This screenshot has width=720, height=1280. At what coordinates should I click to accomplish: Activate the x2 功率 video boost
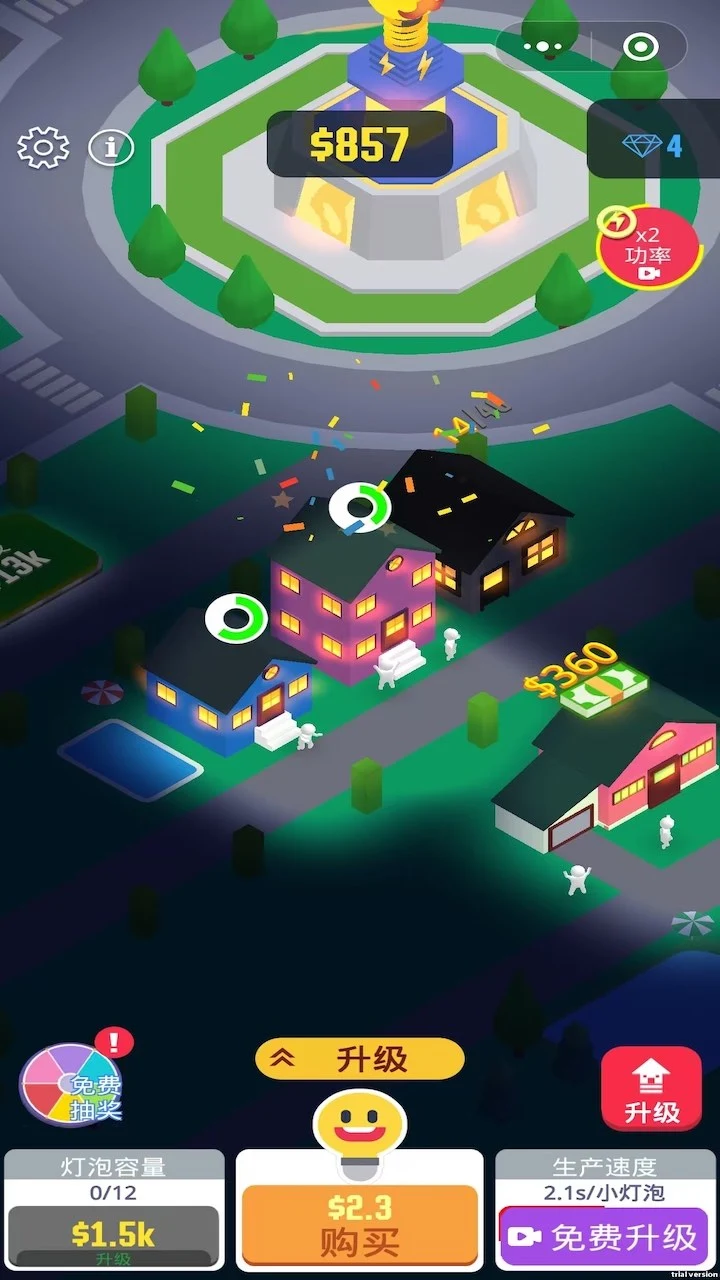(x=648, y=248)
